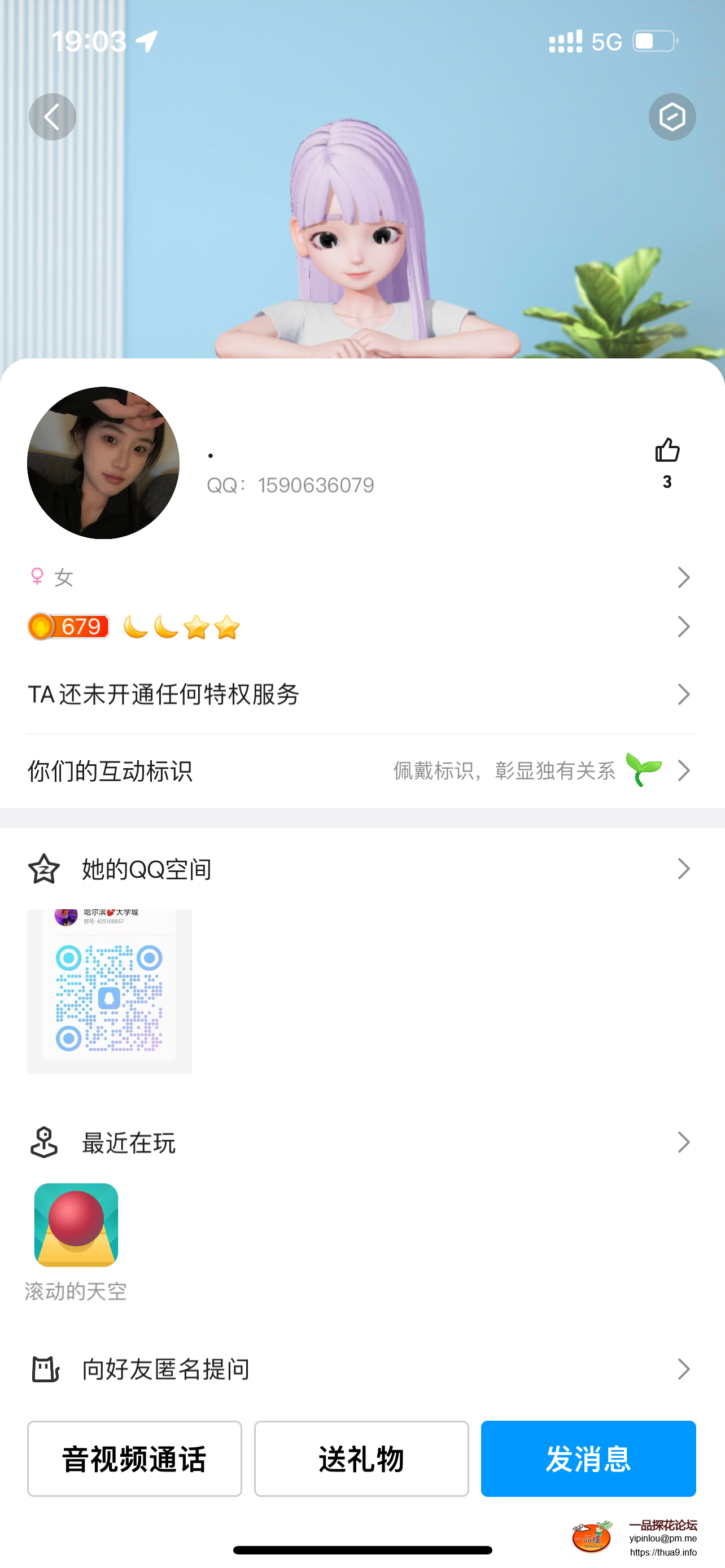Viewport: 725px width, 1568px height.
Task: Give a thumbs-up like to this profile
Action: 667,451
